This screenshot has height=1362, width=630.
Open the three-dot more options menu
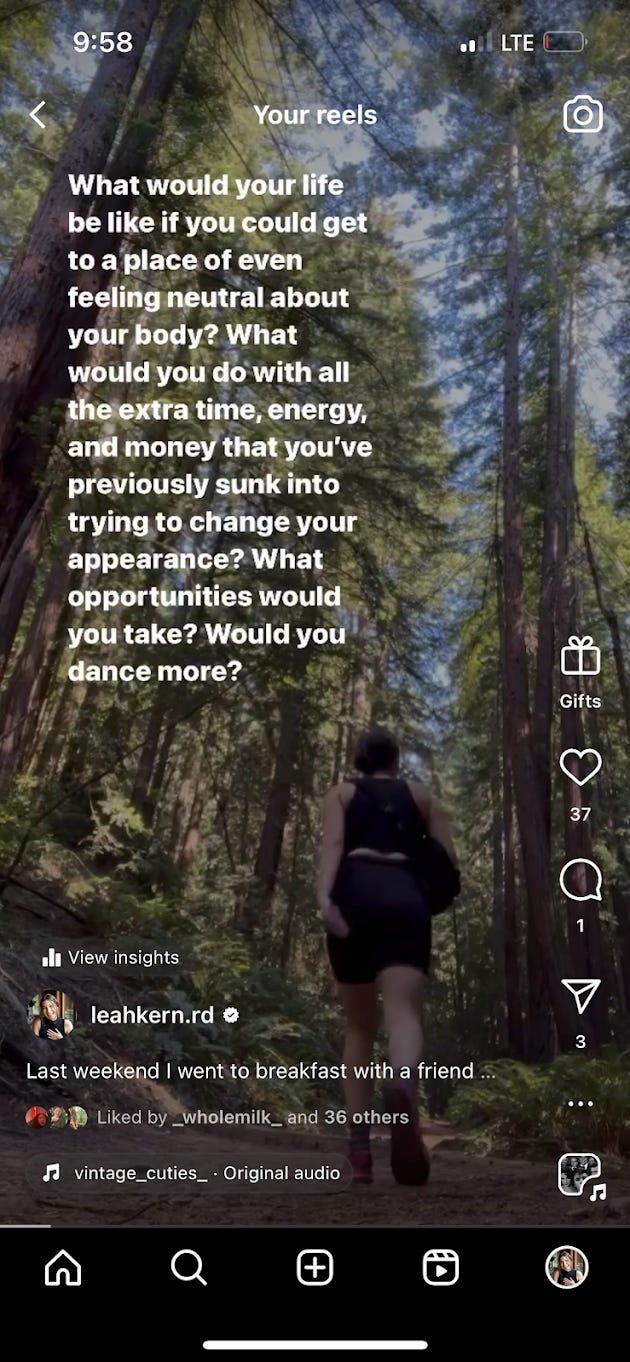(580, 1104)
